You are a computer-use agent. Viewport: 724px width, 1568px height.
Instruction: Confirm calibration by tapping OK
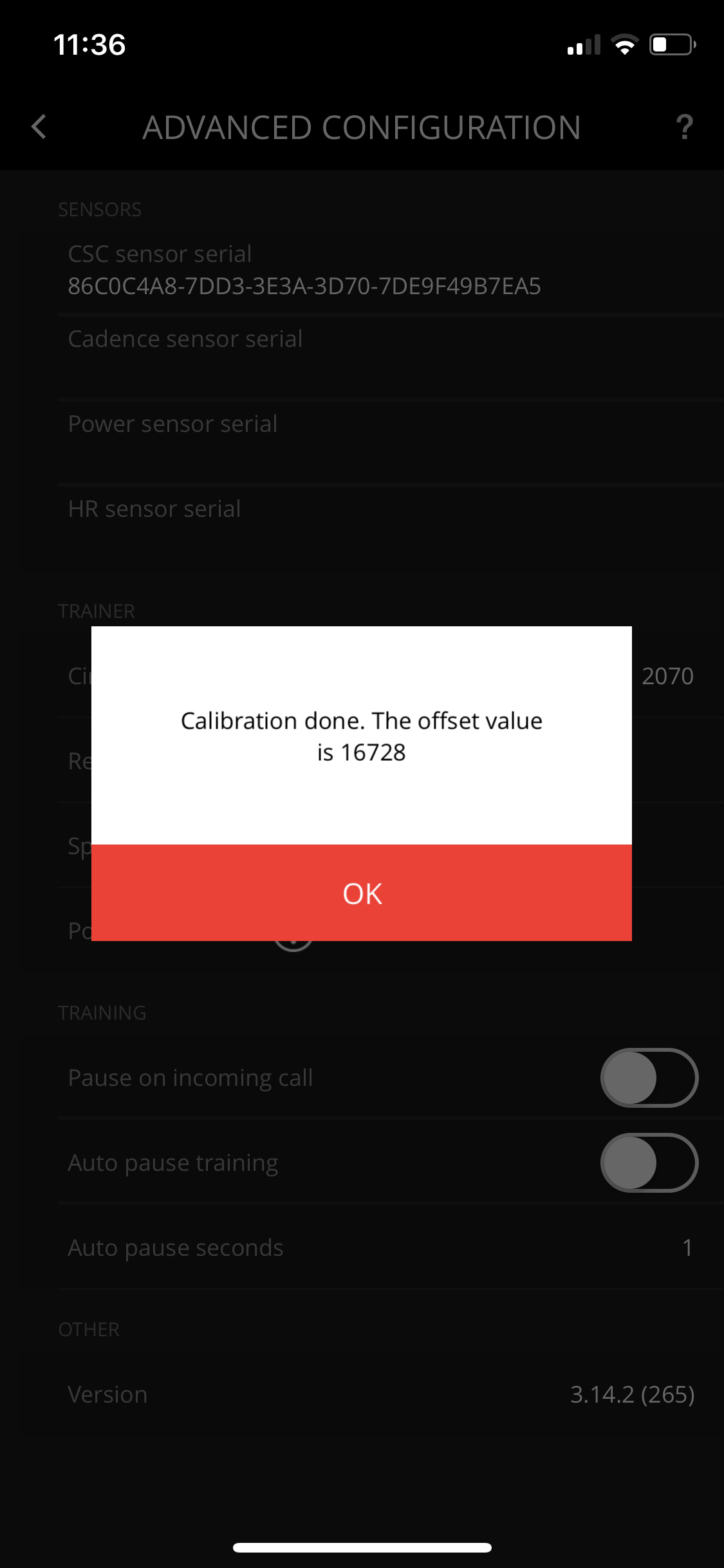362,893
